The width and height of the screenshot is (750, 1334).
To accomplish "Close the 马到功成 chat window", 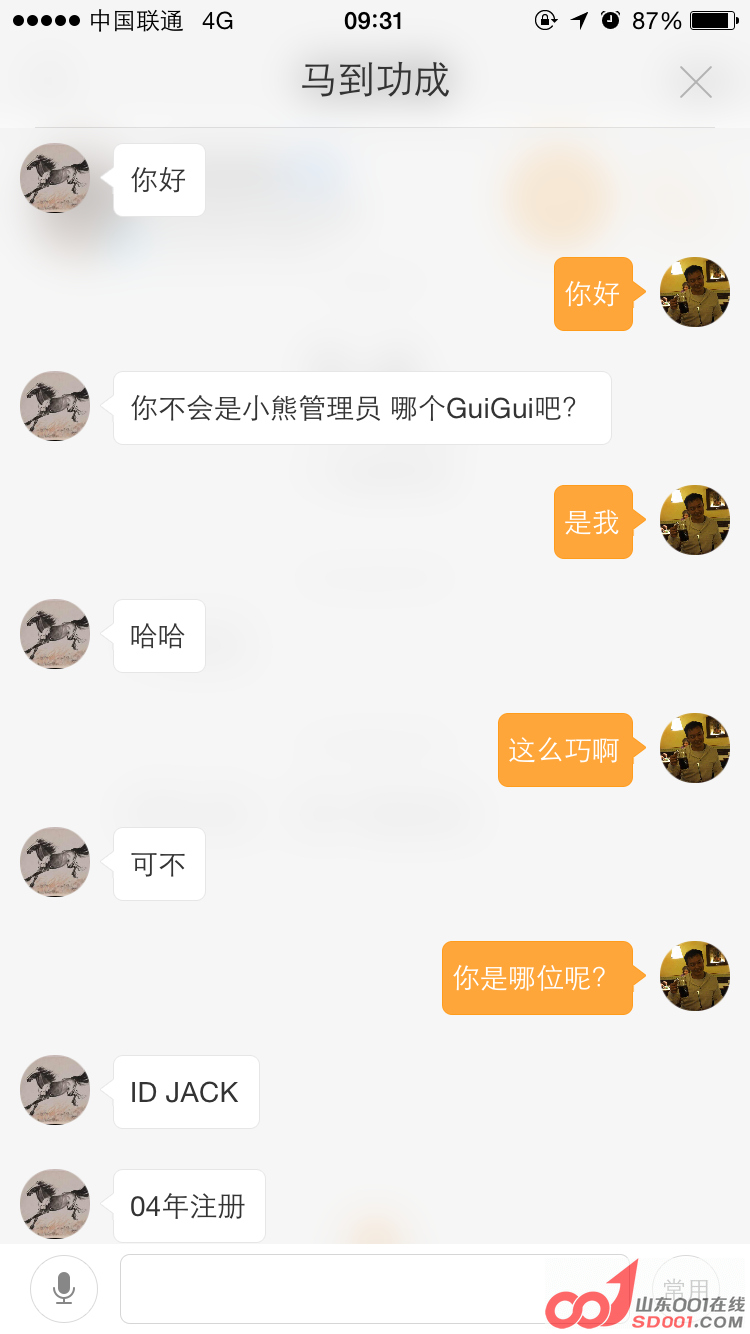I will 696,82.
